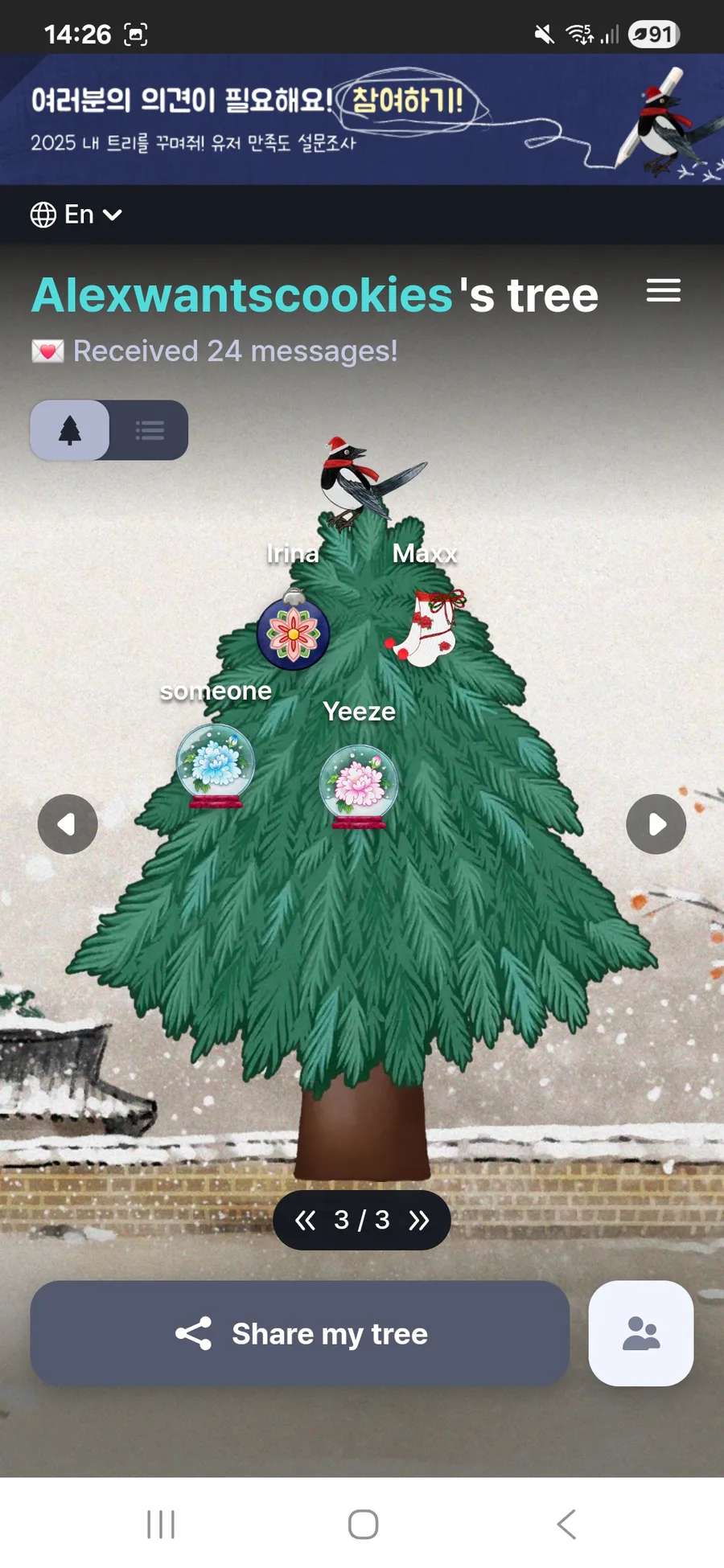Open the En language dropdown

[76, 215]
